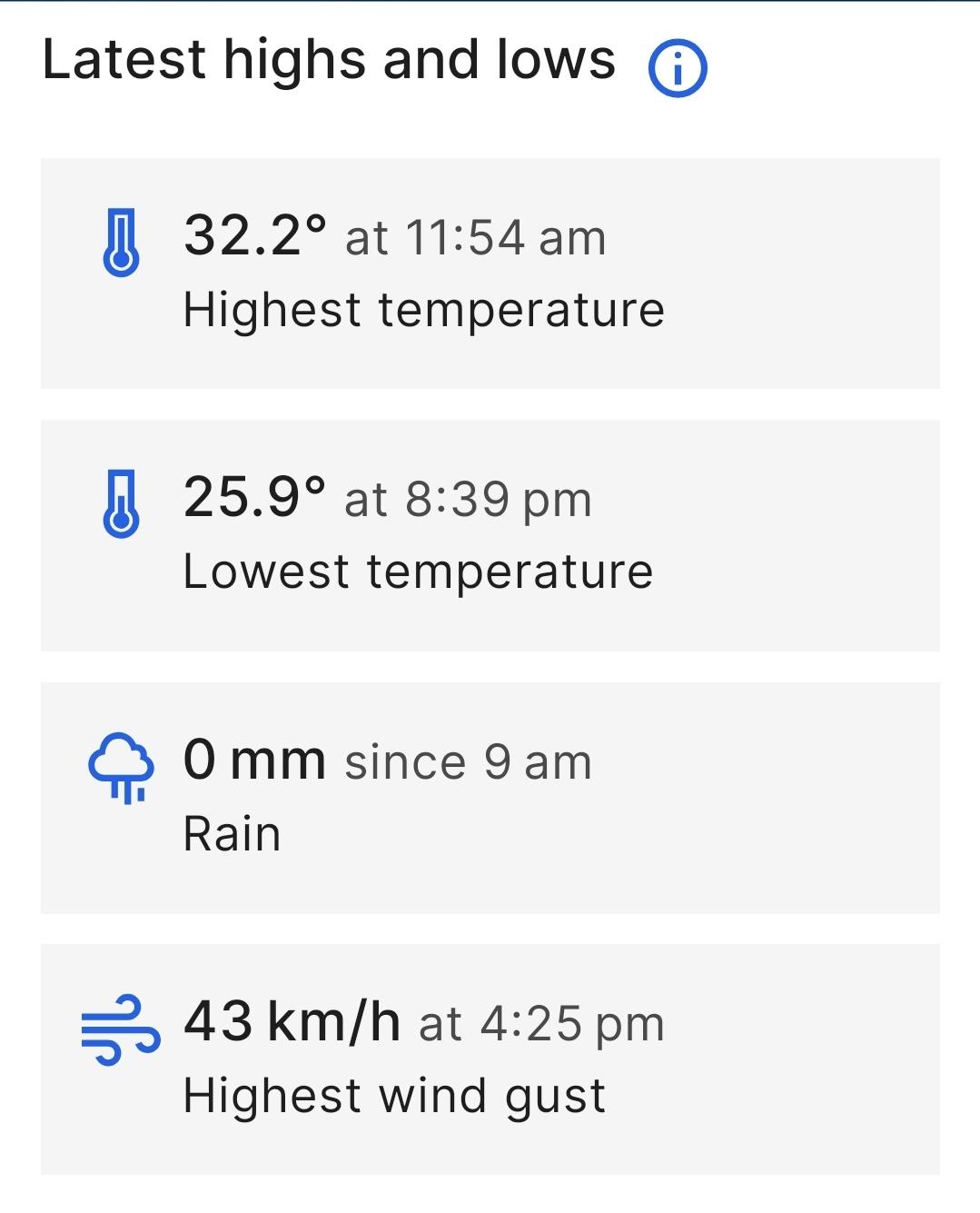This screenshot has width=980, height=1213.
Task: Click the Highest wind gust label text
Action: [393, 1094]
